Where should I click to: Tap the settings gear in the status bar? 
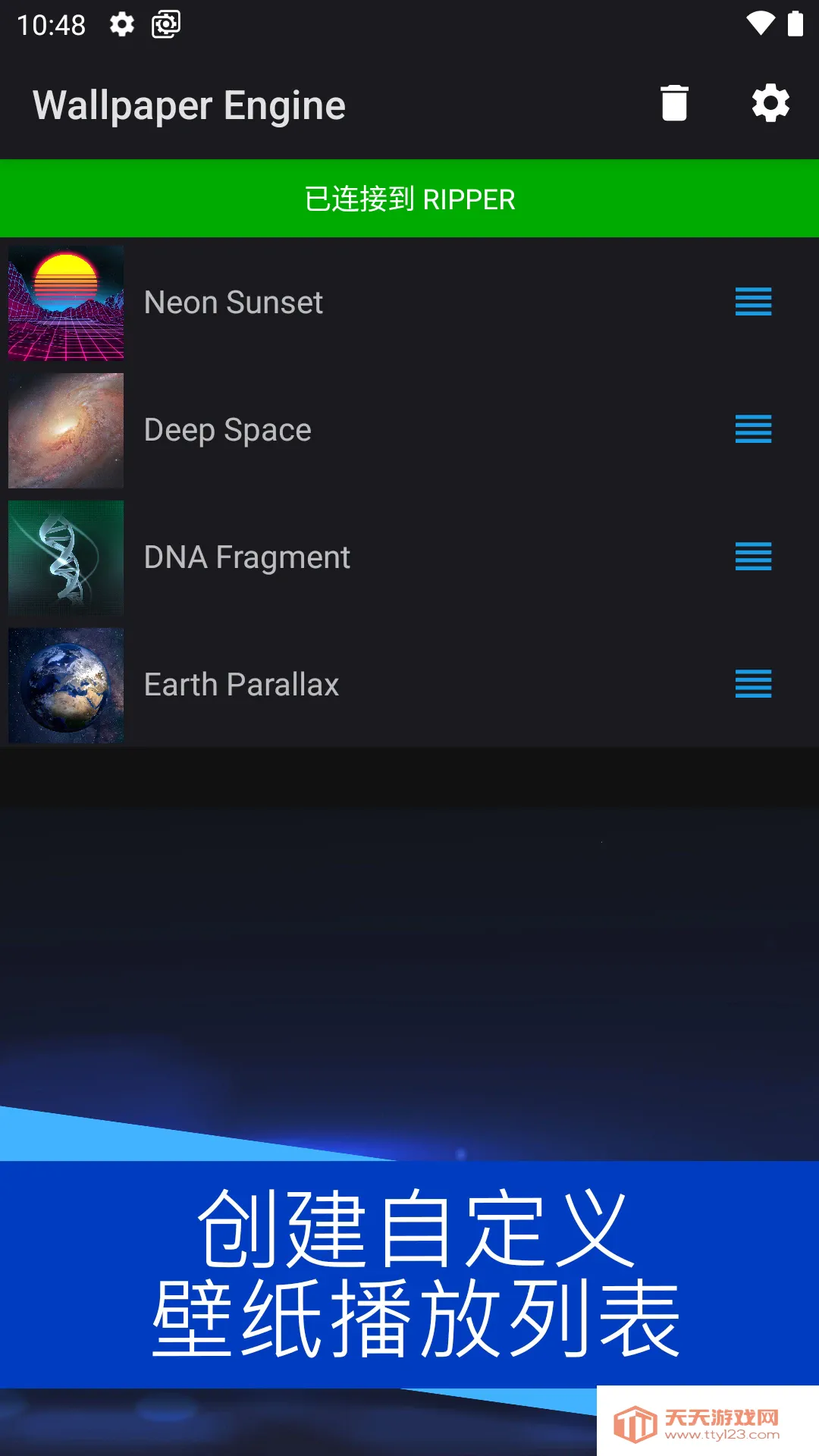coord(121,23)
